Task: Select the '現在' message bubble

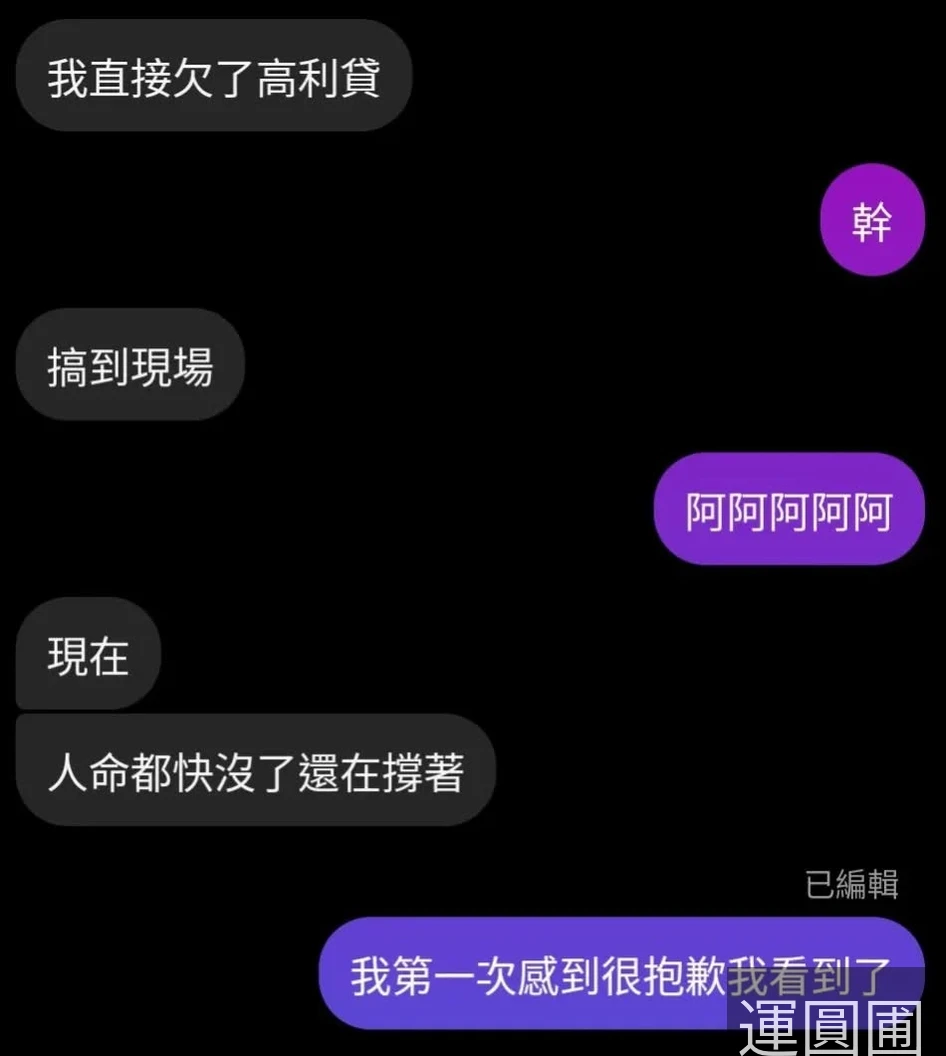Action: (87, 655)
